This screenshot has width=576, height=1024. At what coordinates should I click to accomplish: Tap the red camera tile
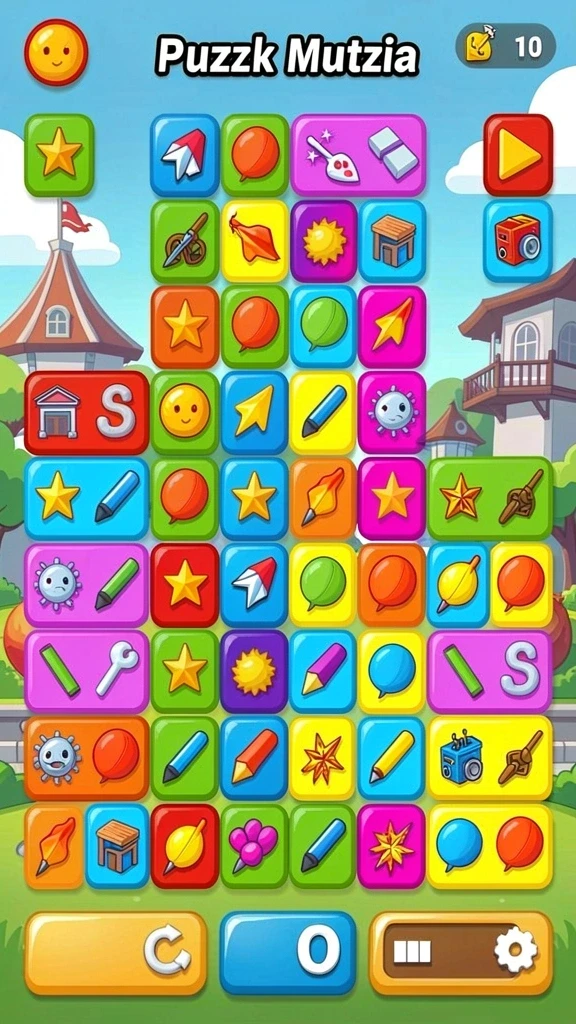(518, 240)
